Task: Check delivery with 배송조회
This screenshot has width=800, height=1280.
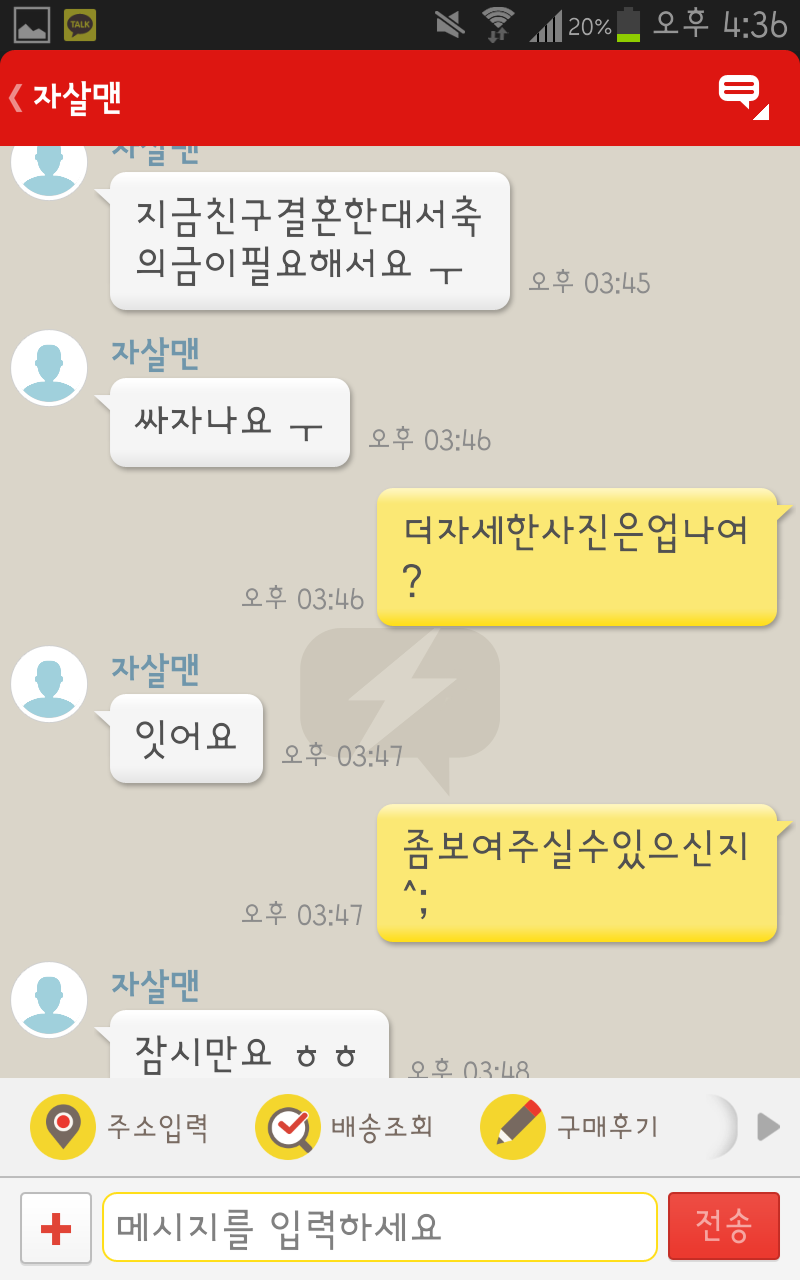Action: [x=345, y=1127]
